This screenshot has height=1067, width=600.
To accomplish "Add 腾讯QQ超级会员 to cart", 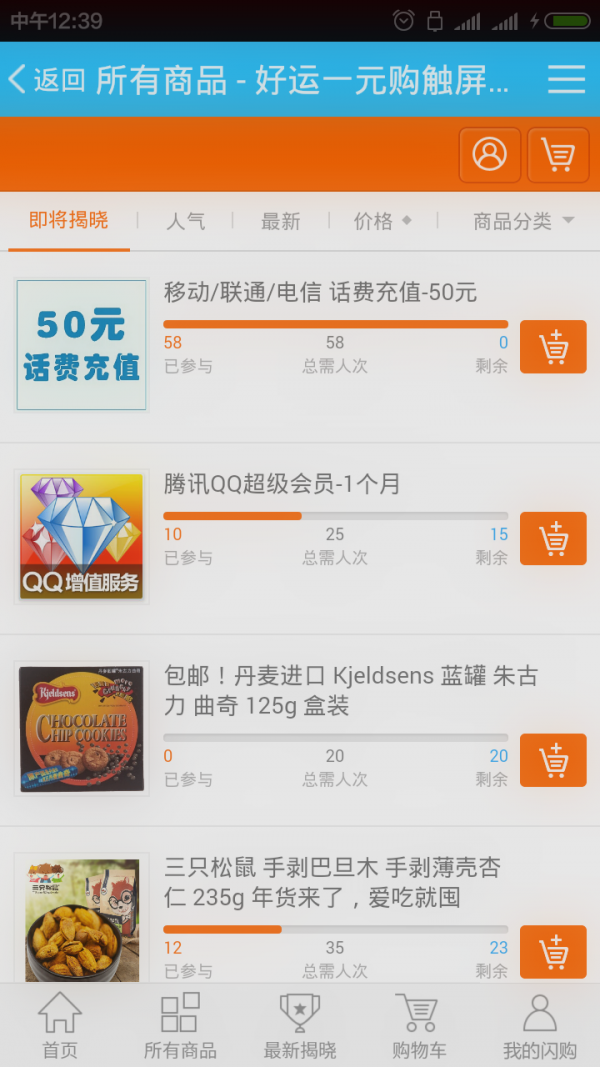I will point(553,539).
